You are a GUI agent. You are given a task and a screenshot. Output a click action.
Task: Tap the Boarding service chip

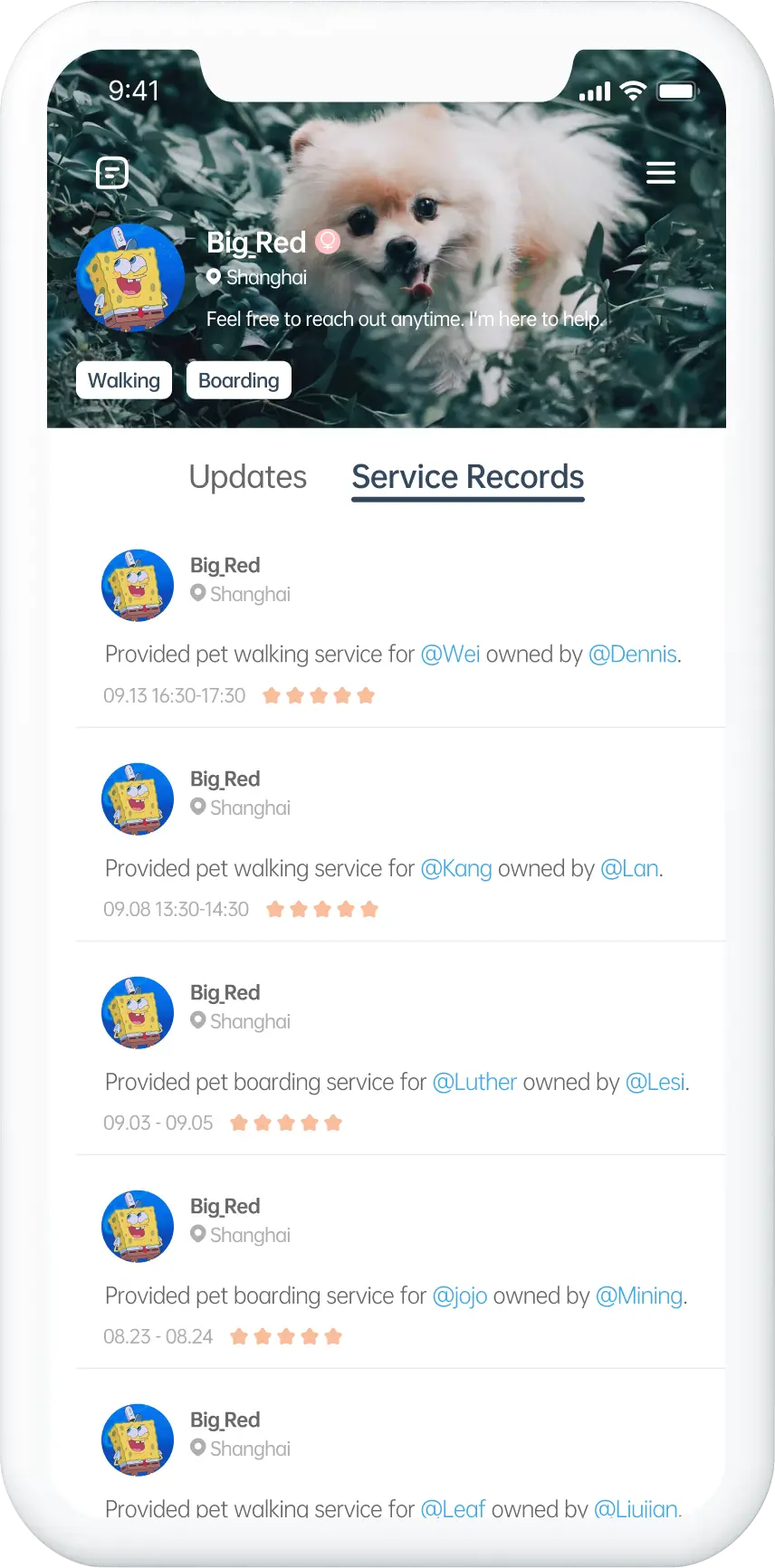238,380
